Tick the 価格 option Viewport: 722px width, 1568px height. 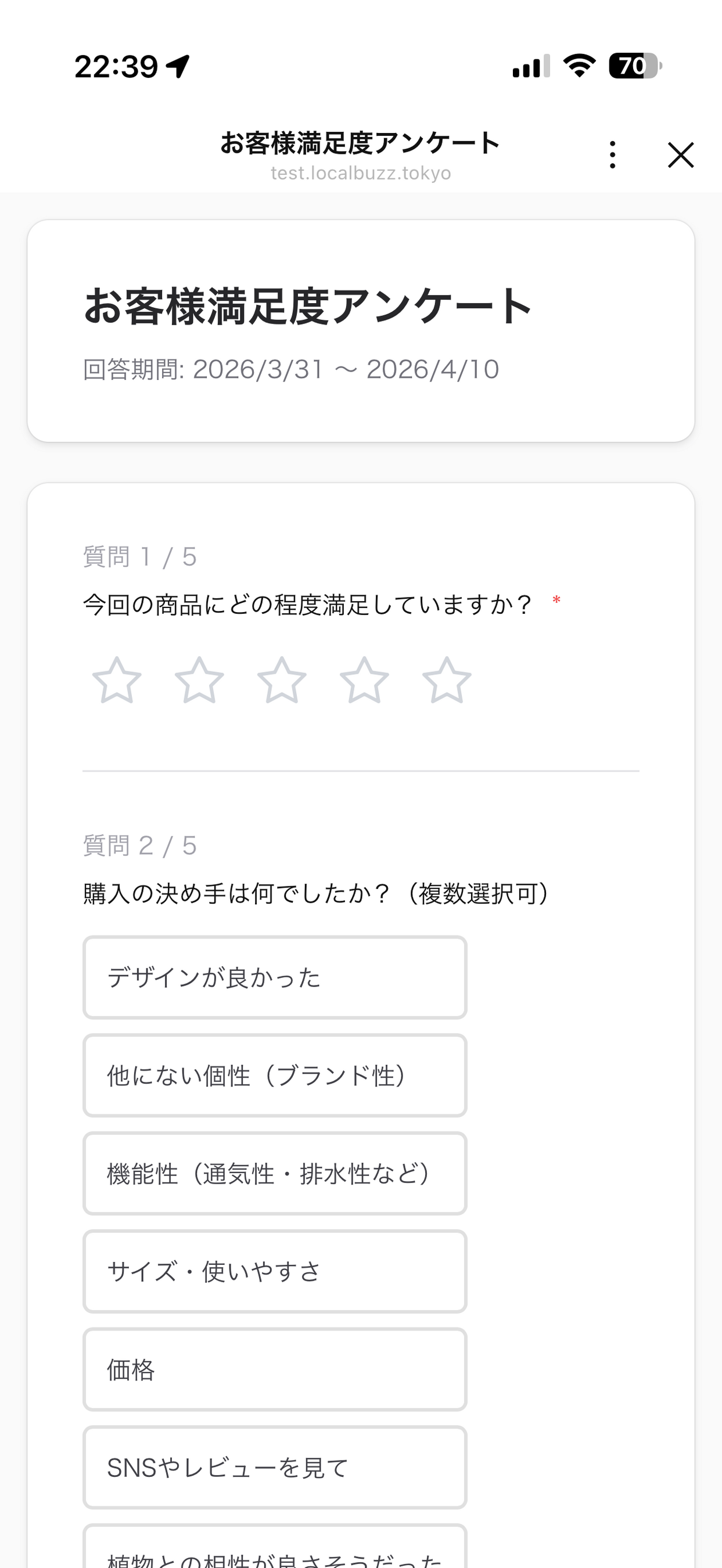pos(275,1369)
